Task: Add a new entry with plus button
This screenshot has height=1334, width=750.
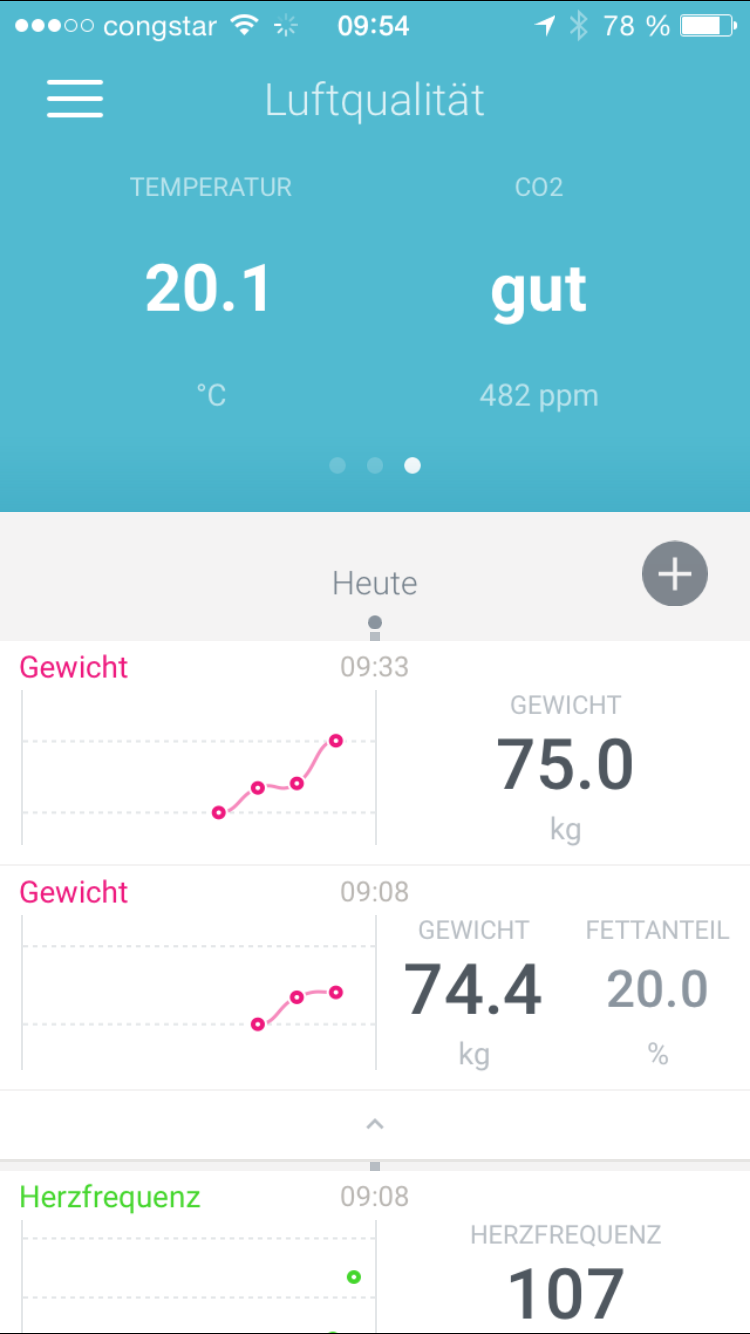Action: coord(674,574)
